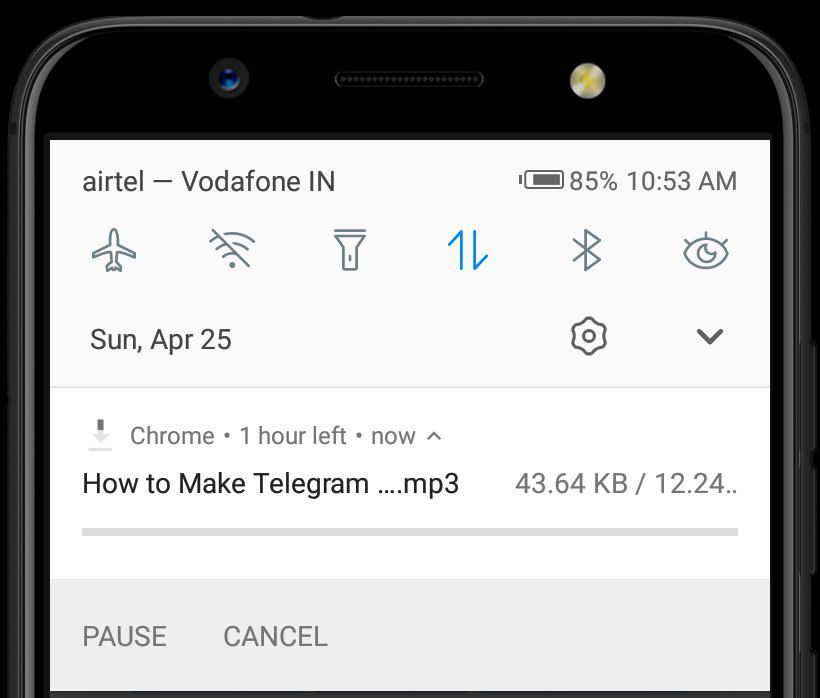Turn on eye comfort mode
Image resolution: width=820 pixels, height=698 pixels.
(x=706, y=250)
